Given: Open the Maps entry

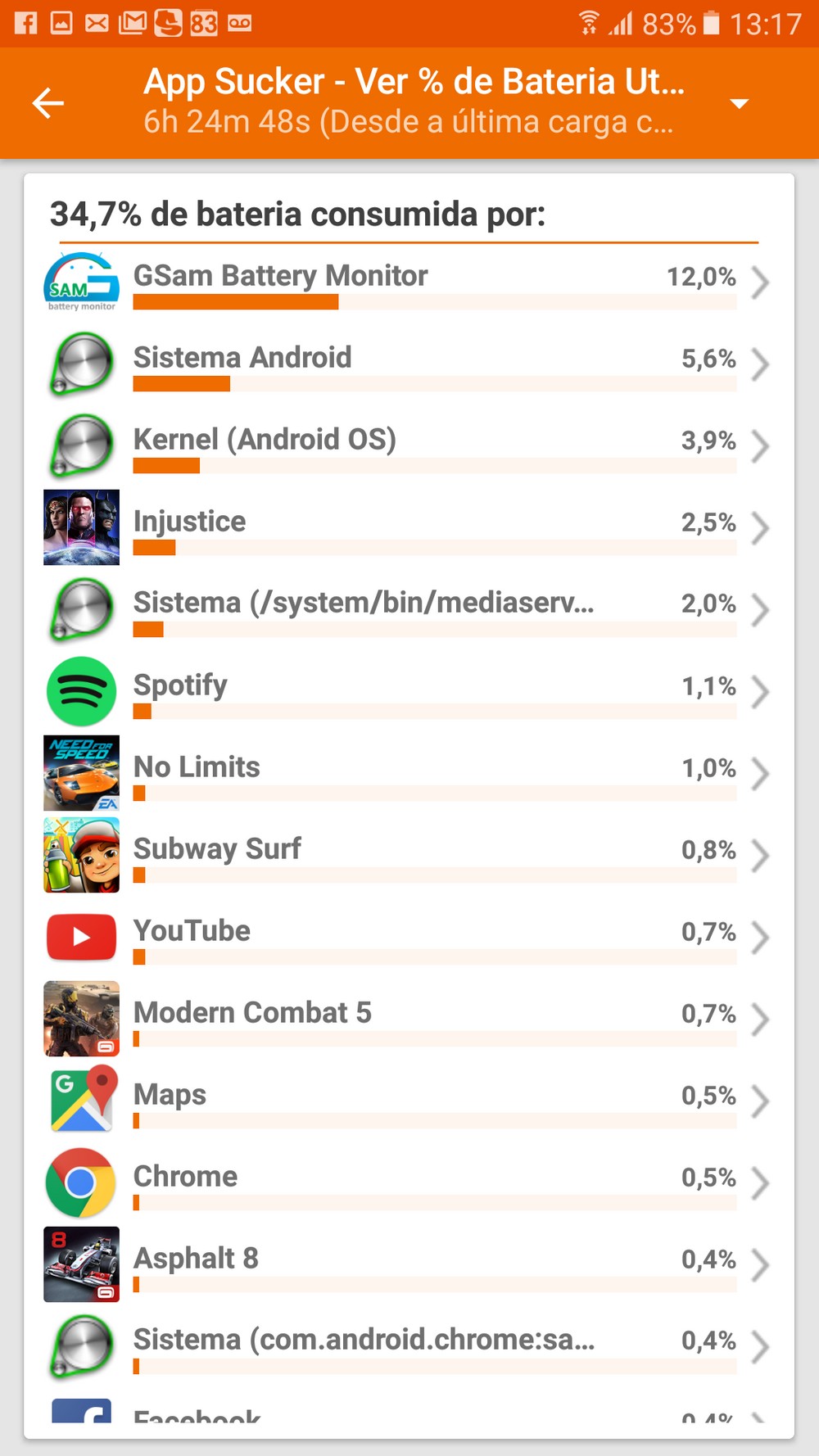Looking at the screenshot, I should point(409,1101).
